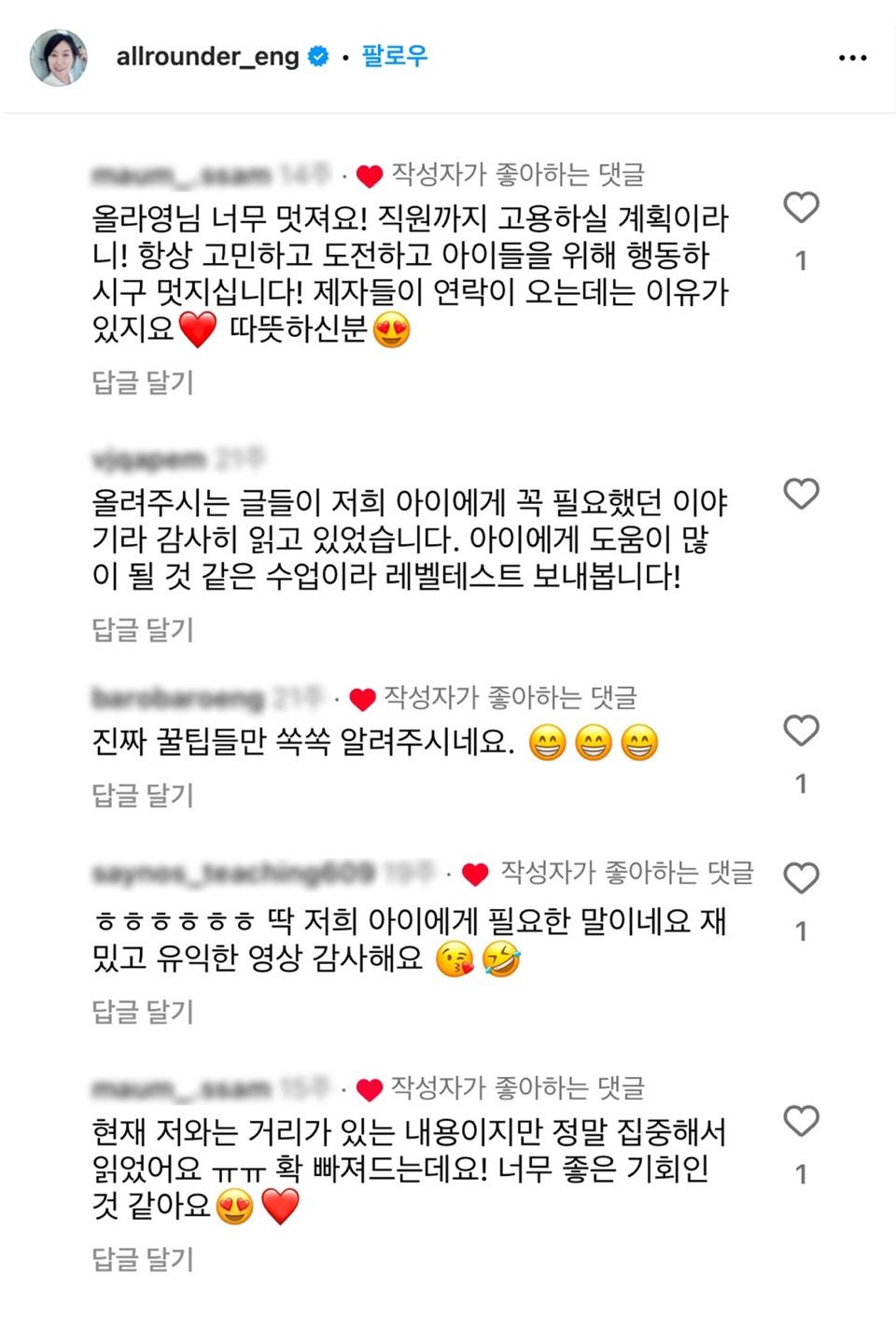896x1344 pixels.
Task: Click allrounder_eng's profile photo
Action: click(59, 57)
